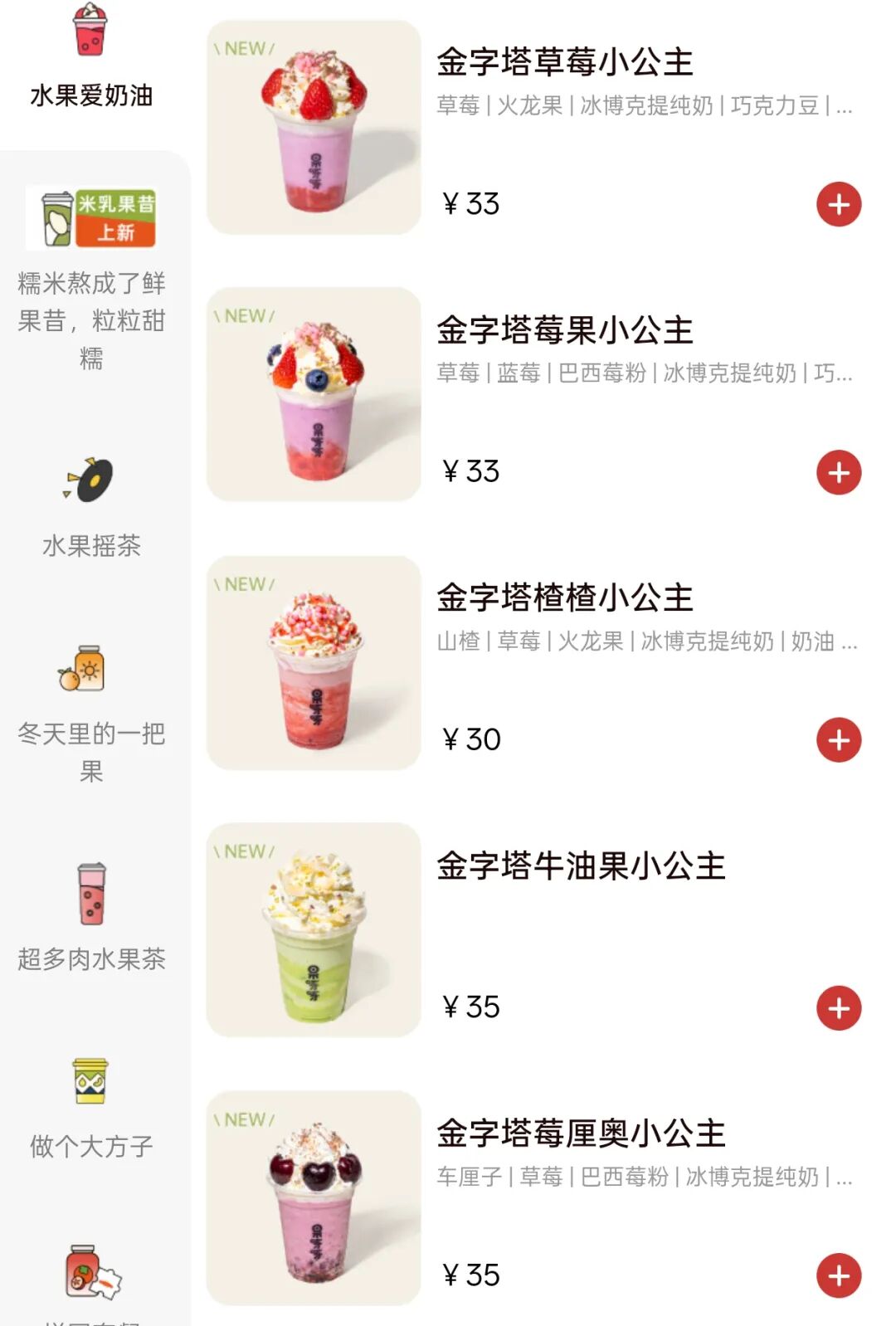The image size is (896, 1326).
Task: View 金字塔草莓小公主 product image
Action: pyautogui.click(x=314, y=128)
